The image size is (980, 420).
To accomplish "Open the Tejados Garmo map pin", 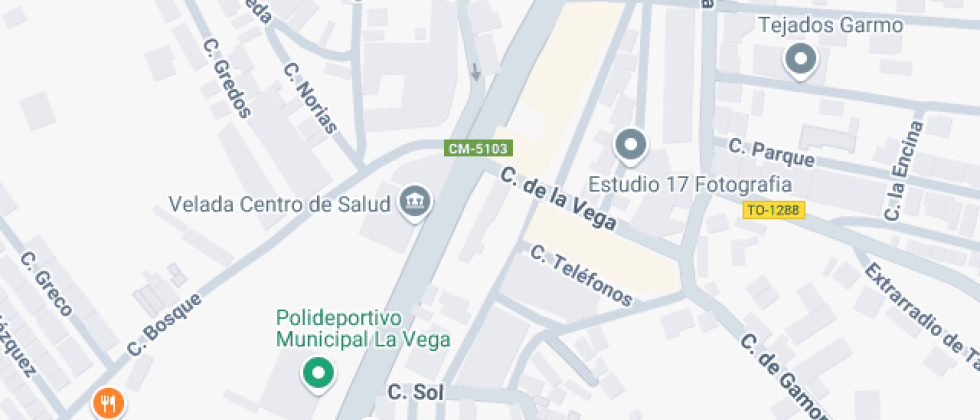I will (x=801, y=60).
